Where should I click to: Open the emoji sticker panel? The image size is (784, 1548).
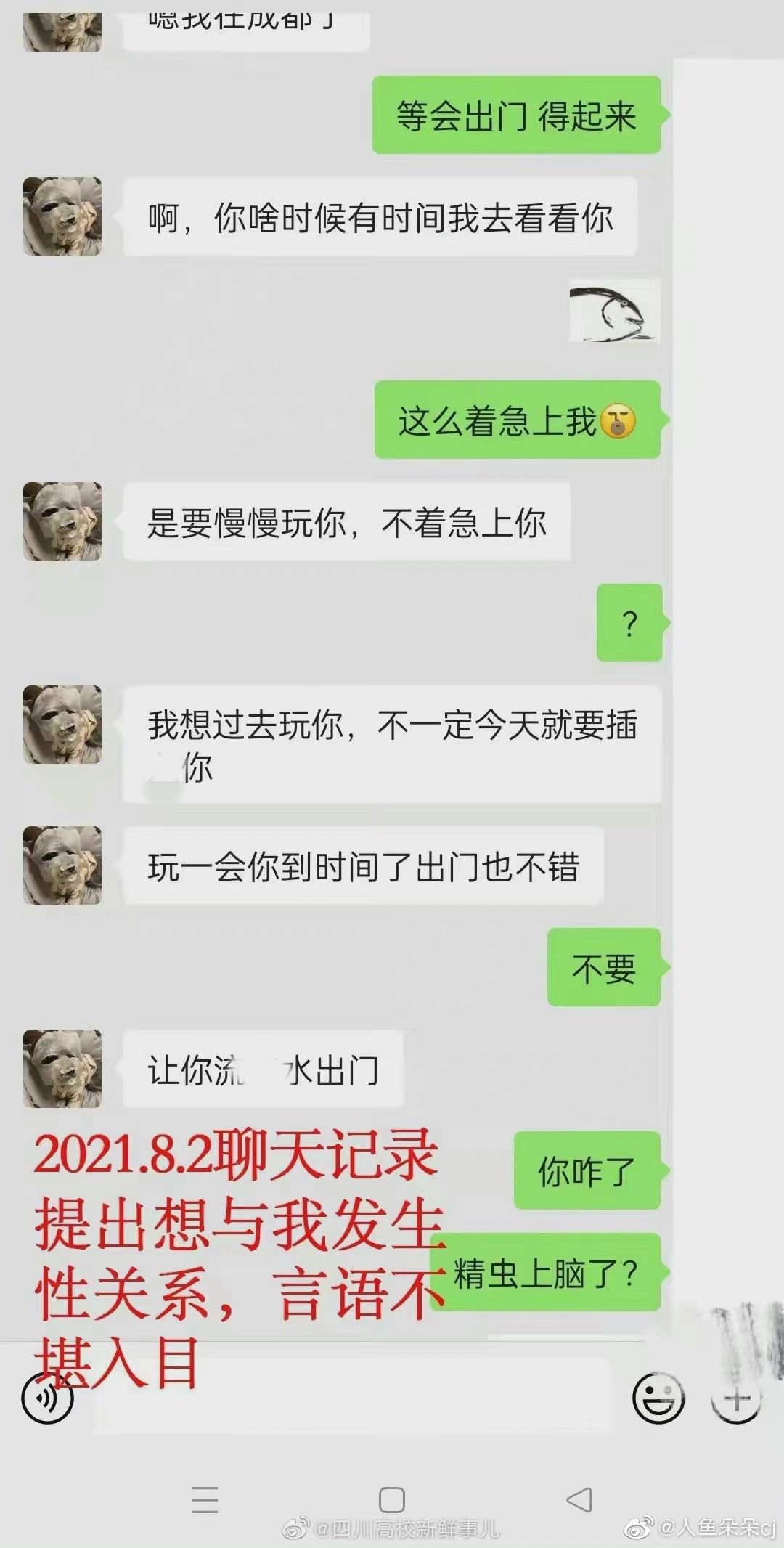(658, 1398)
